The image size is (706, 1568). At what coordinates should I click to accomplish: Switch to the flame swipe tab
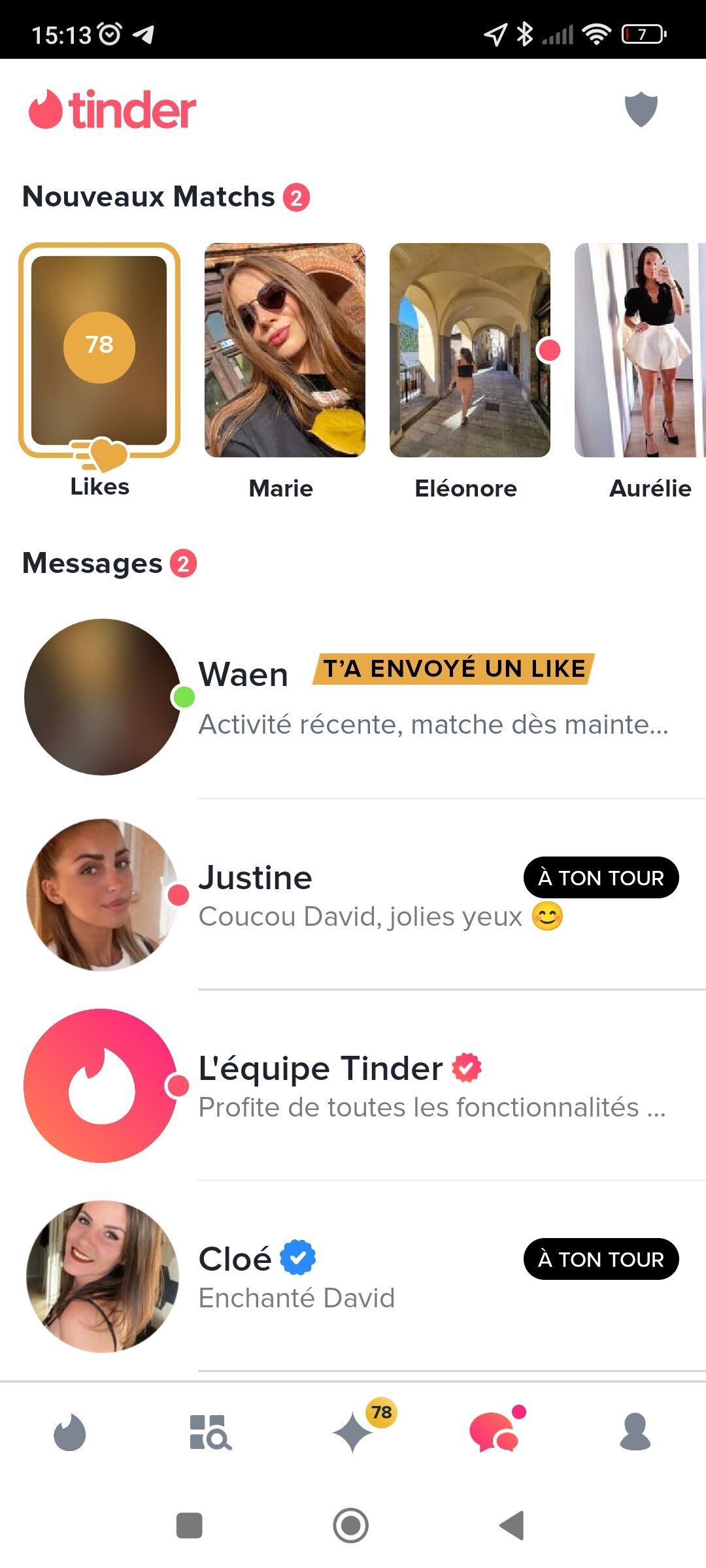pos(70,1432)
